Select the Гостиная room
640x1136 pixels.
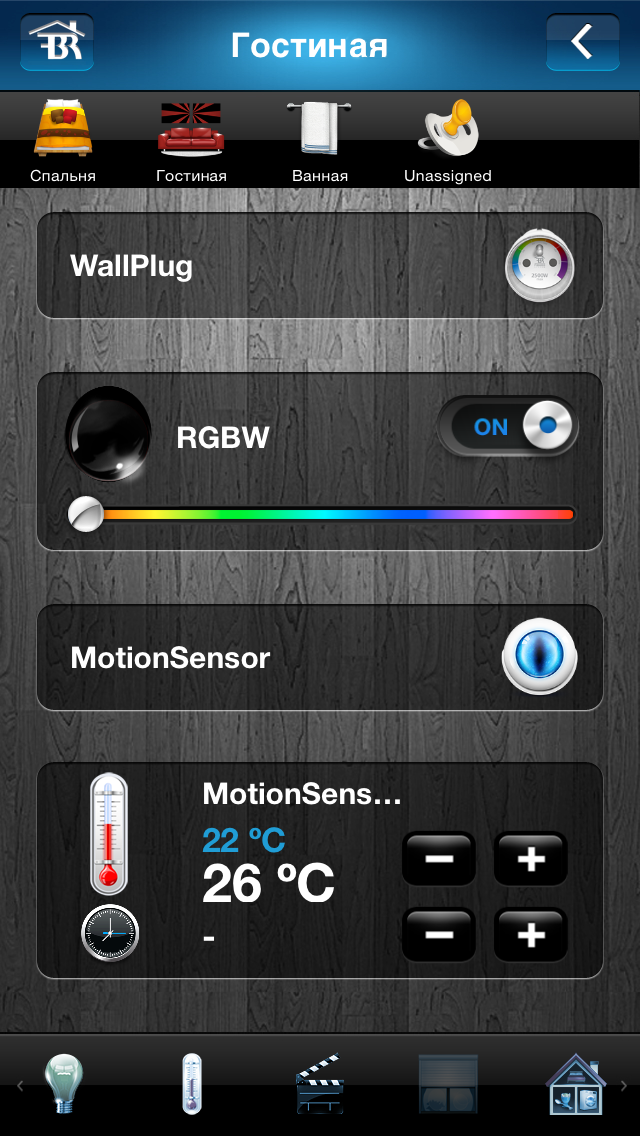191,139
